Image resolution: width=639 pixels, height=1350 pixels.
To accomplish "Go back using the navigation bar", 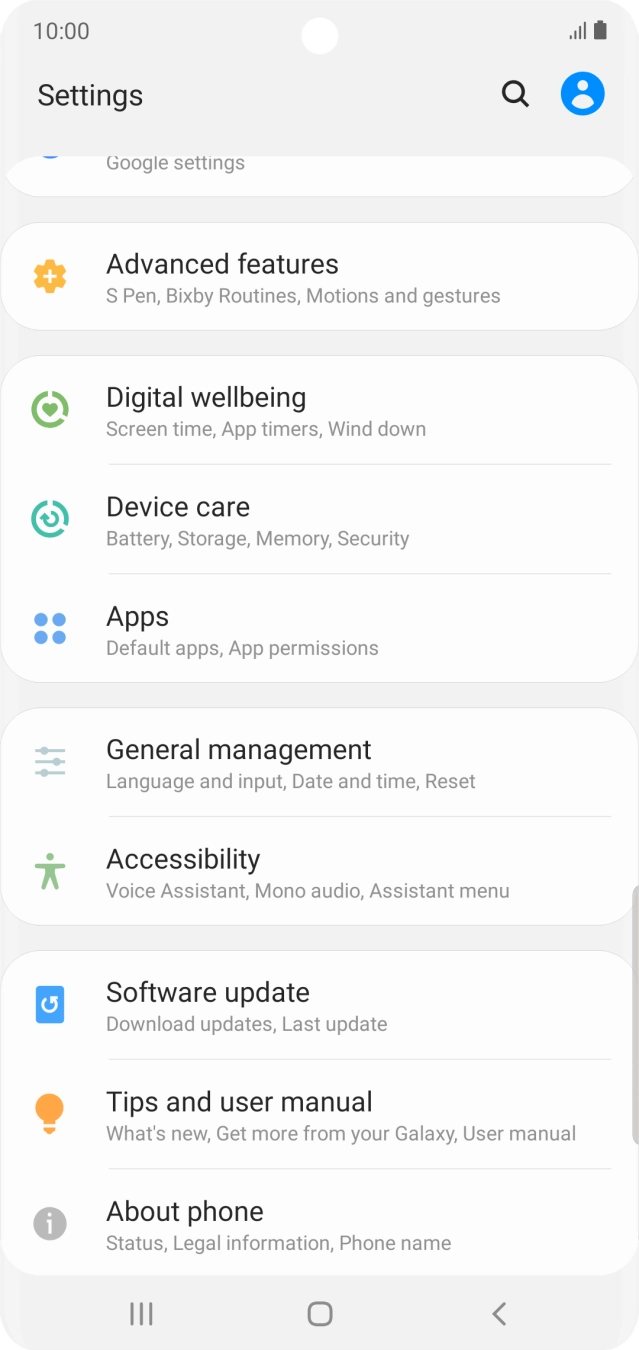I will point(499,1313).
